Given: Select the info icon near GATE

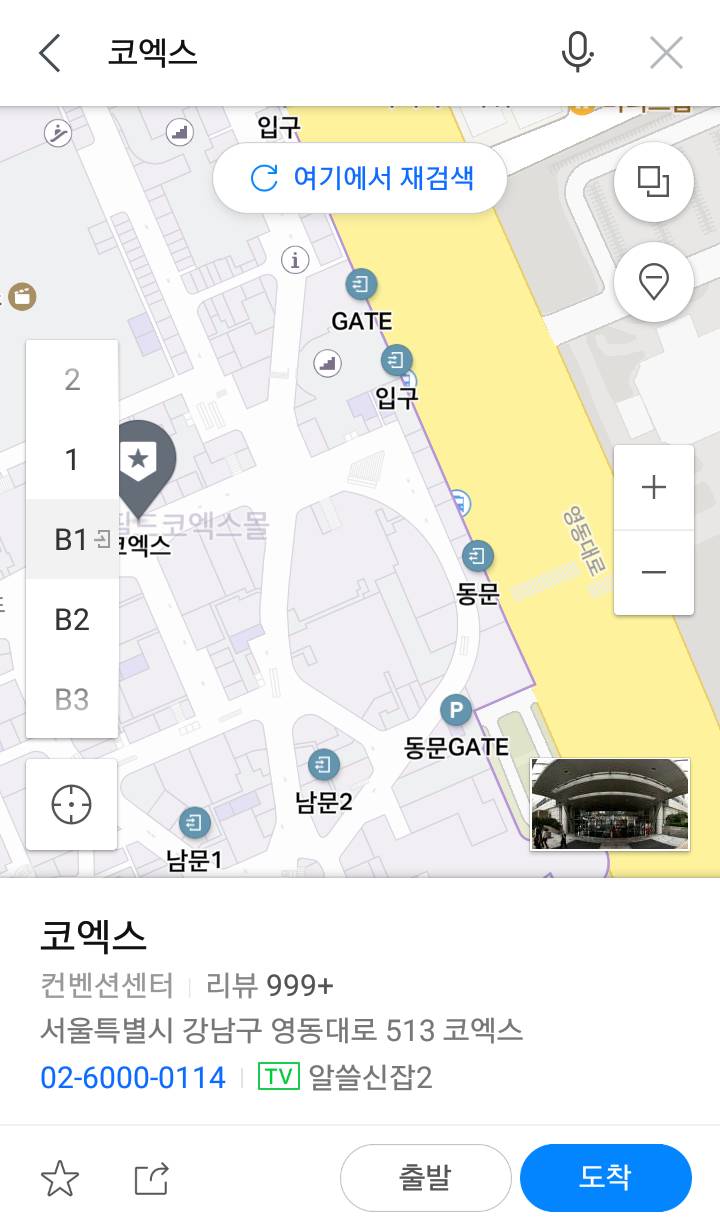Looking at the screenshot, I should pos(294,259).
